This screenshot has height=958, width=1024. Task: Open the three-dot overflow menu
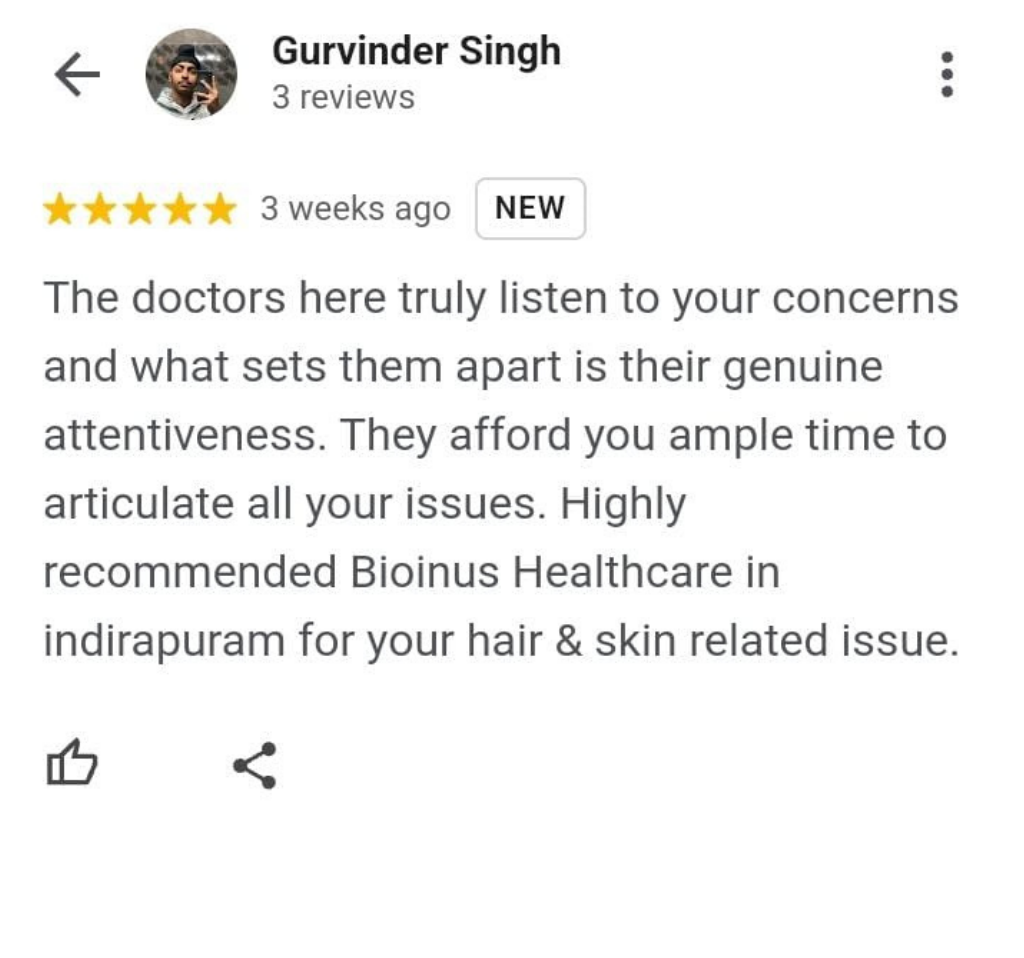pos(946,75)
